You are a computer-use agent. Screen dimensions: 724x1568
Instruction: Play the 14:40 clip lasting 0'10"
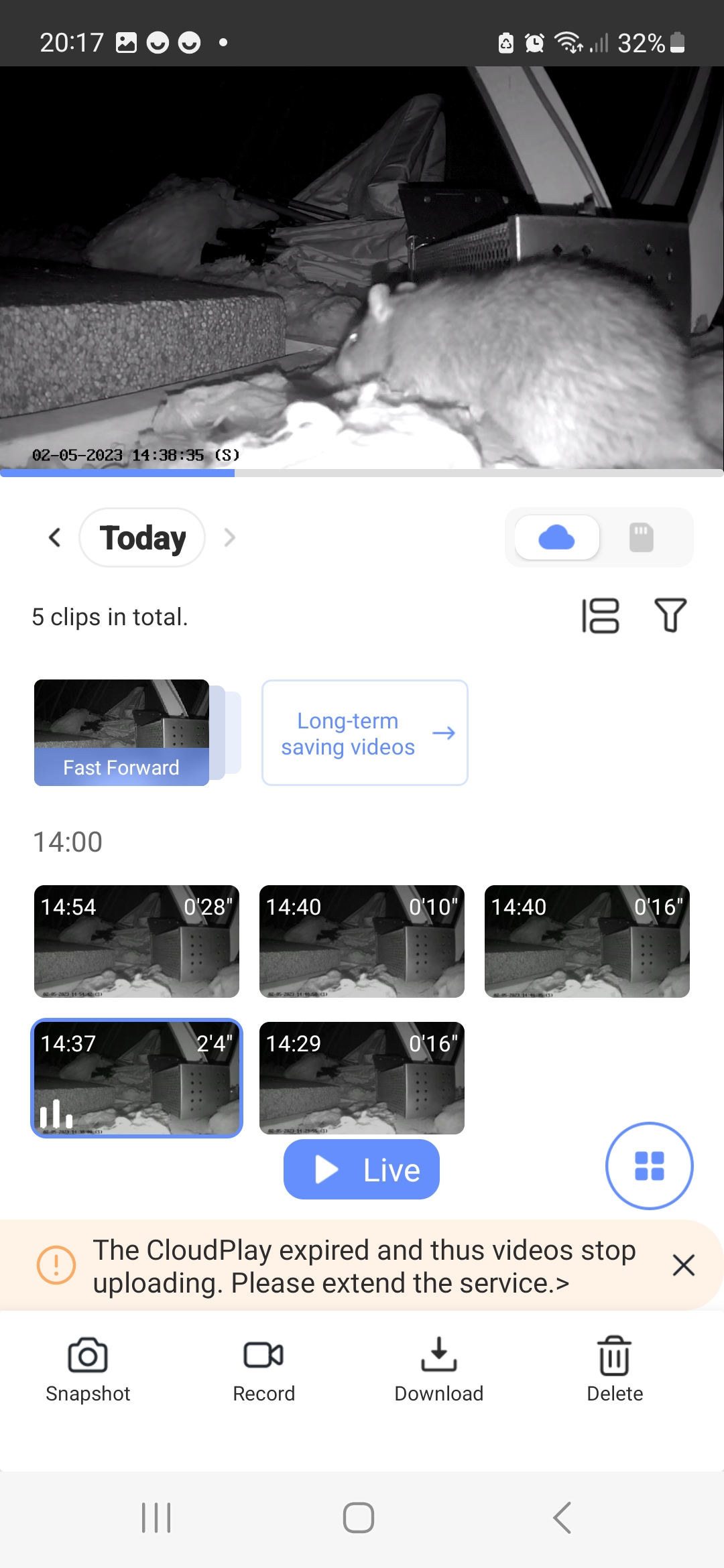coord(362,941)
